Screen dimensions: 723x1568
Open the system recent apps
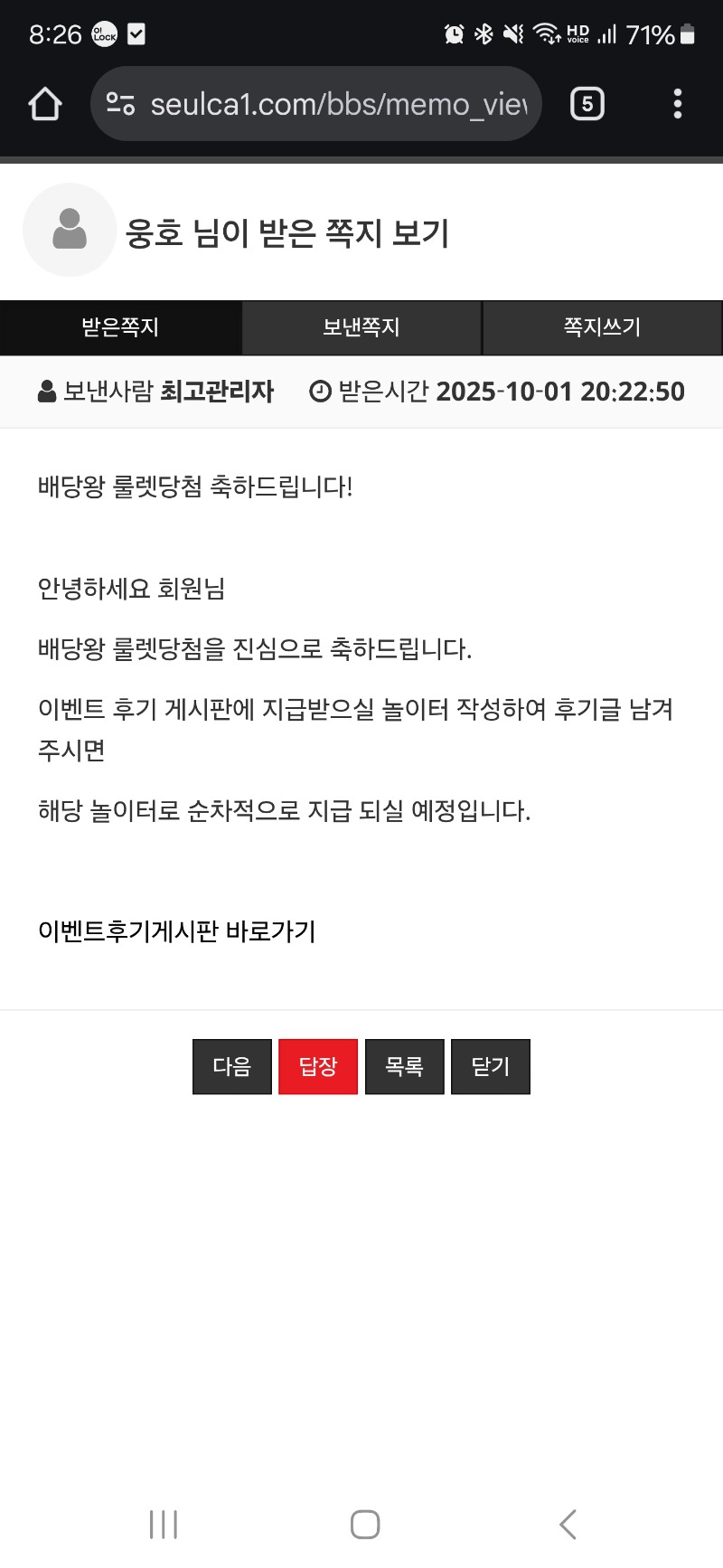pyautogui.click(x=164, y=1524)
